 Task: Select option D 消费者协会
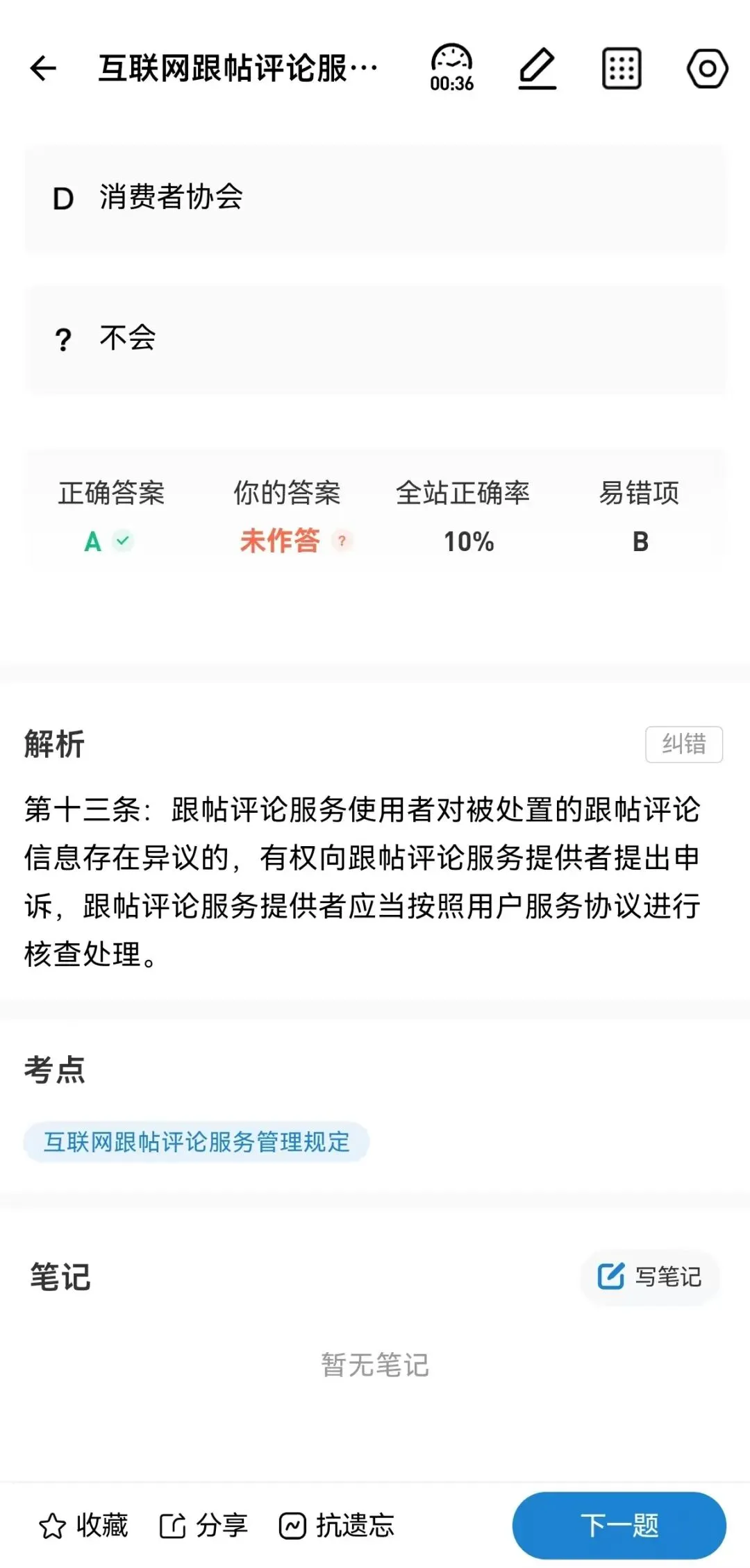[x=375, y=199]
